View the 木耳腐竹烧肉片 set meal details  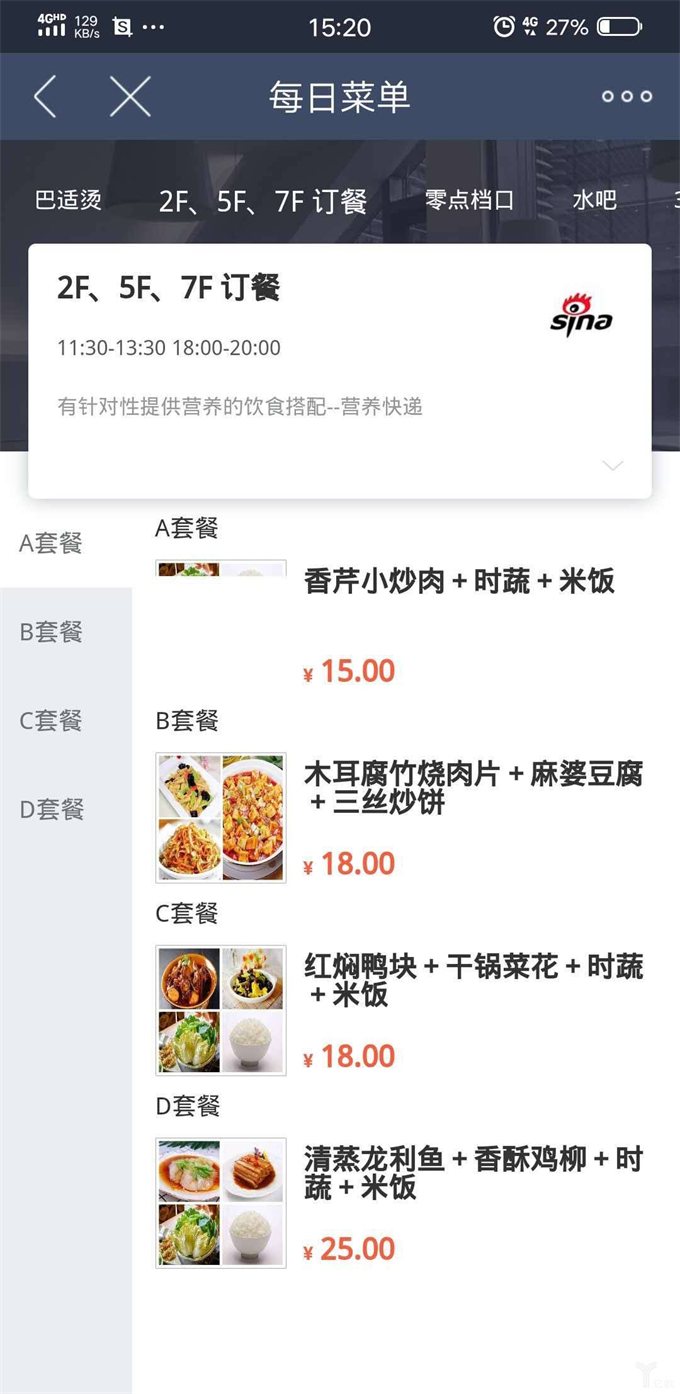pyautogui.click(x=473, y=788)
